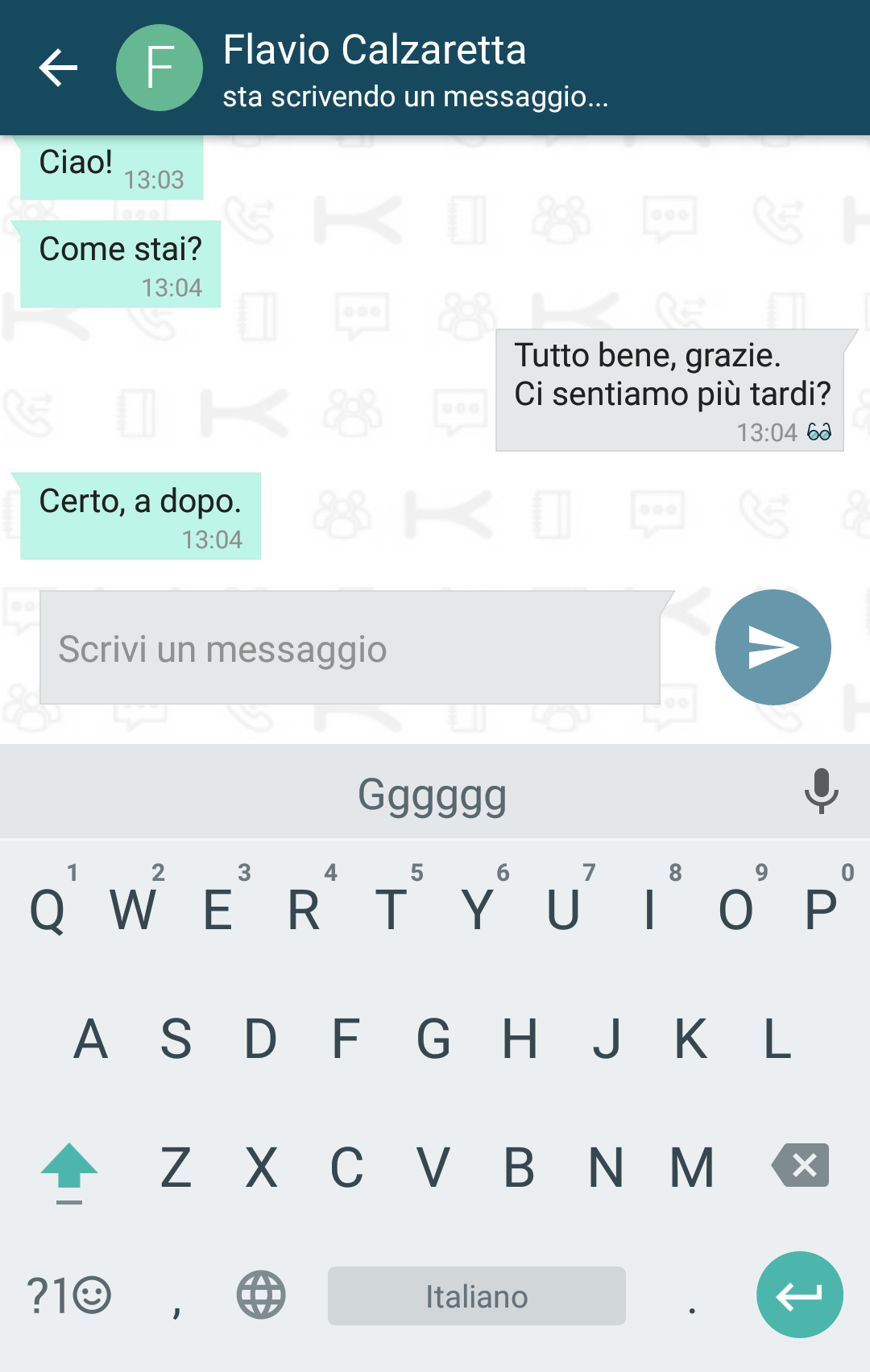Switch keyboard language with globe key

[x=261, y=1296]
